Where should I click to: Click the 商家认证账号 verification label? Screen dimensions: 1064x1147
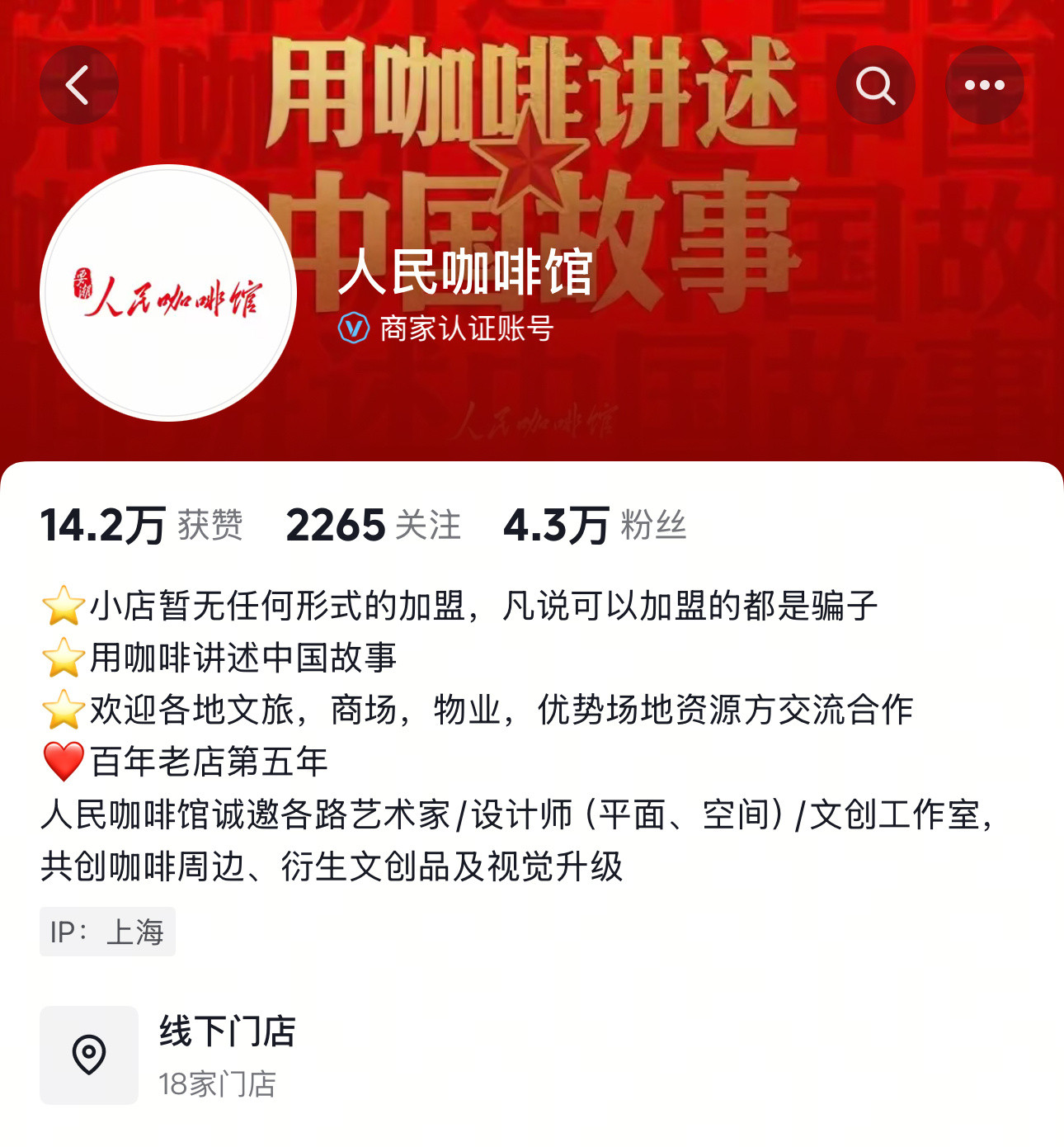pyautogui.click(x=466, y=328)
